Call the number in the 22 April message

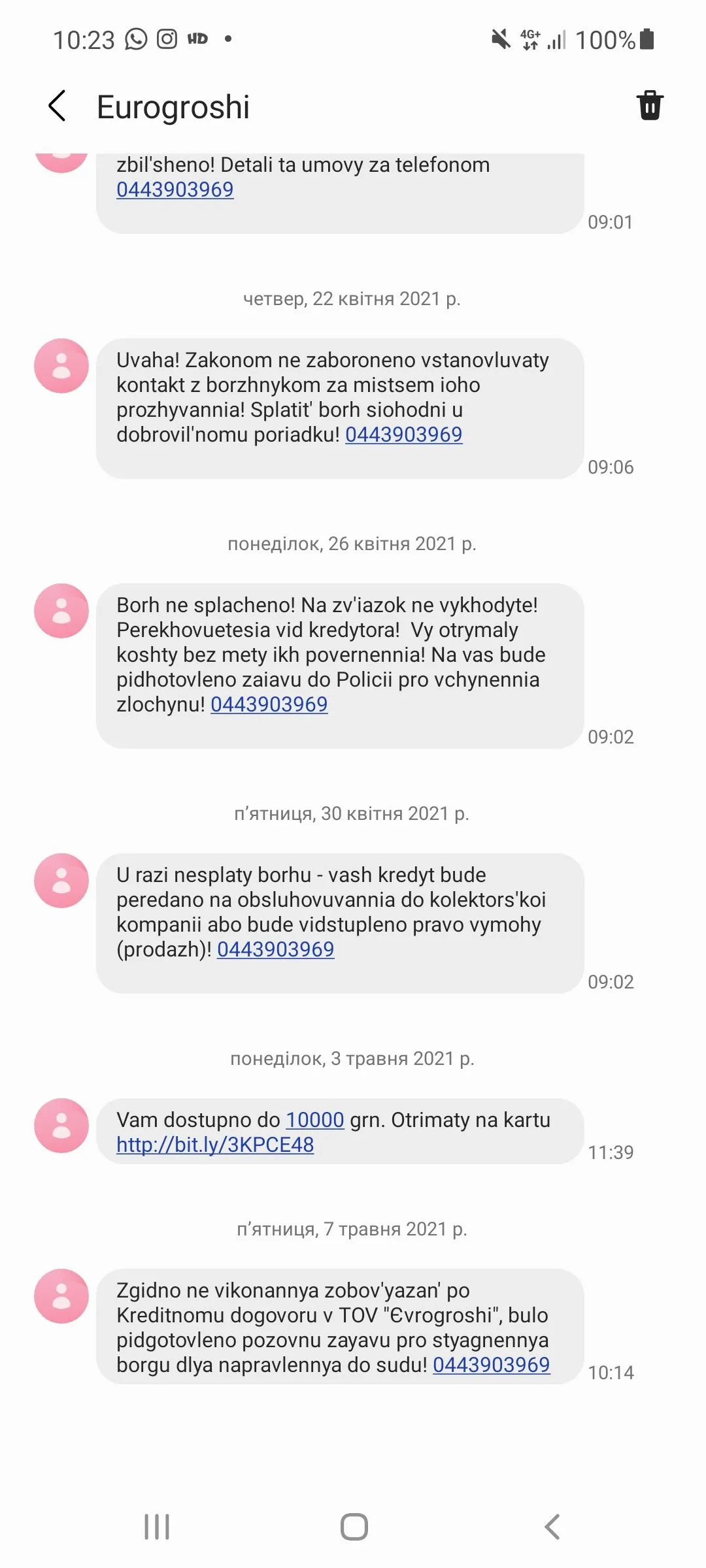click(x=403, y=434)
